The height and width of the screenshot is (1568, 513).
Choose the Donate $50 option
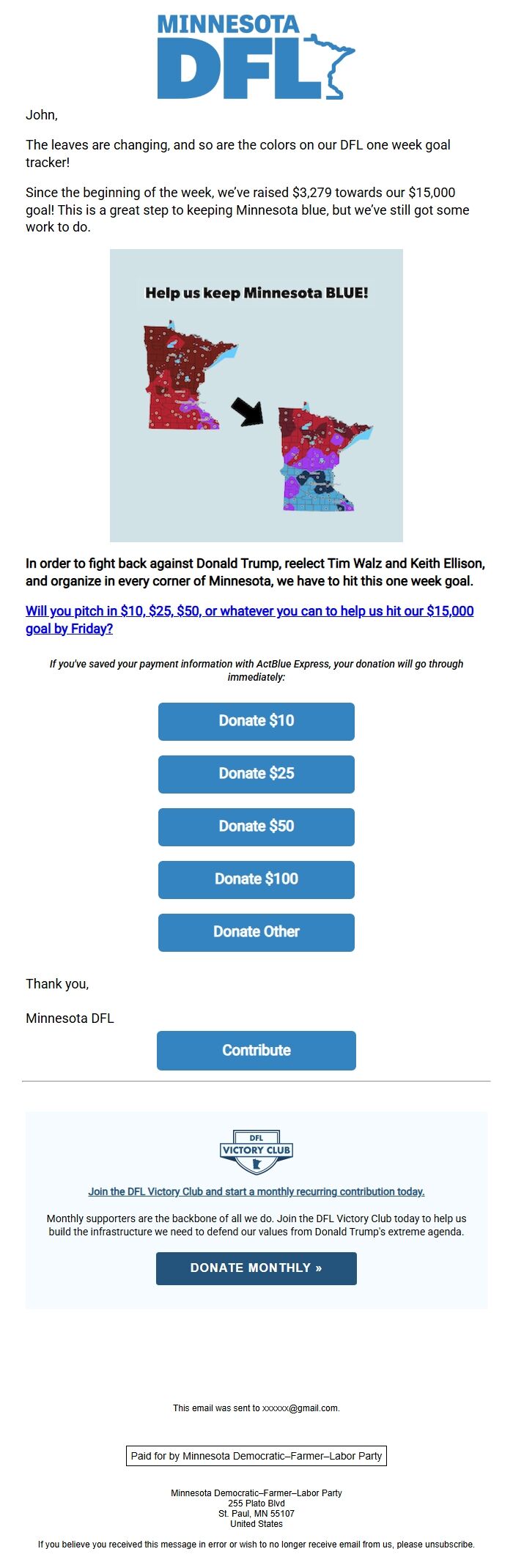point(256,826)
